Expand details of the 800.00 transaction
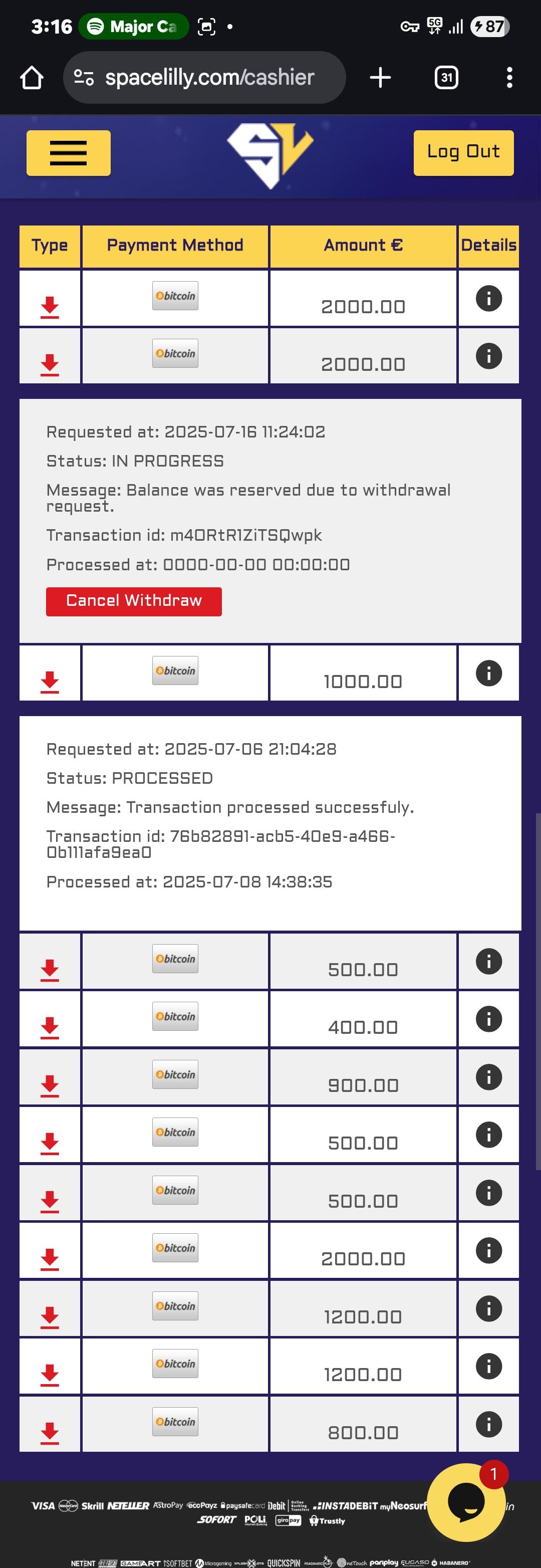Screen dimensions: 541x1568 [488, 1424]
